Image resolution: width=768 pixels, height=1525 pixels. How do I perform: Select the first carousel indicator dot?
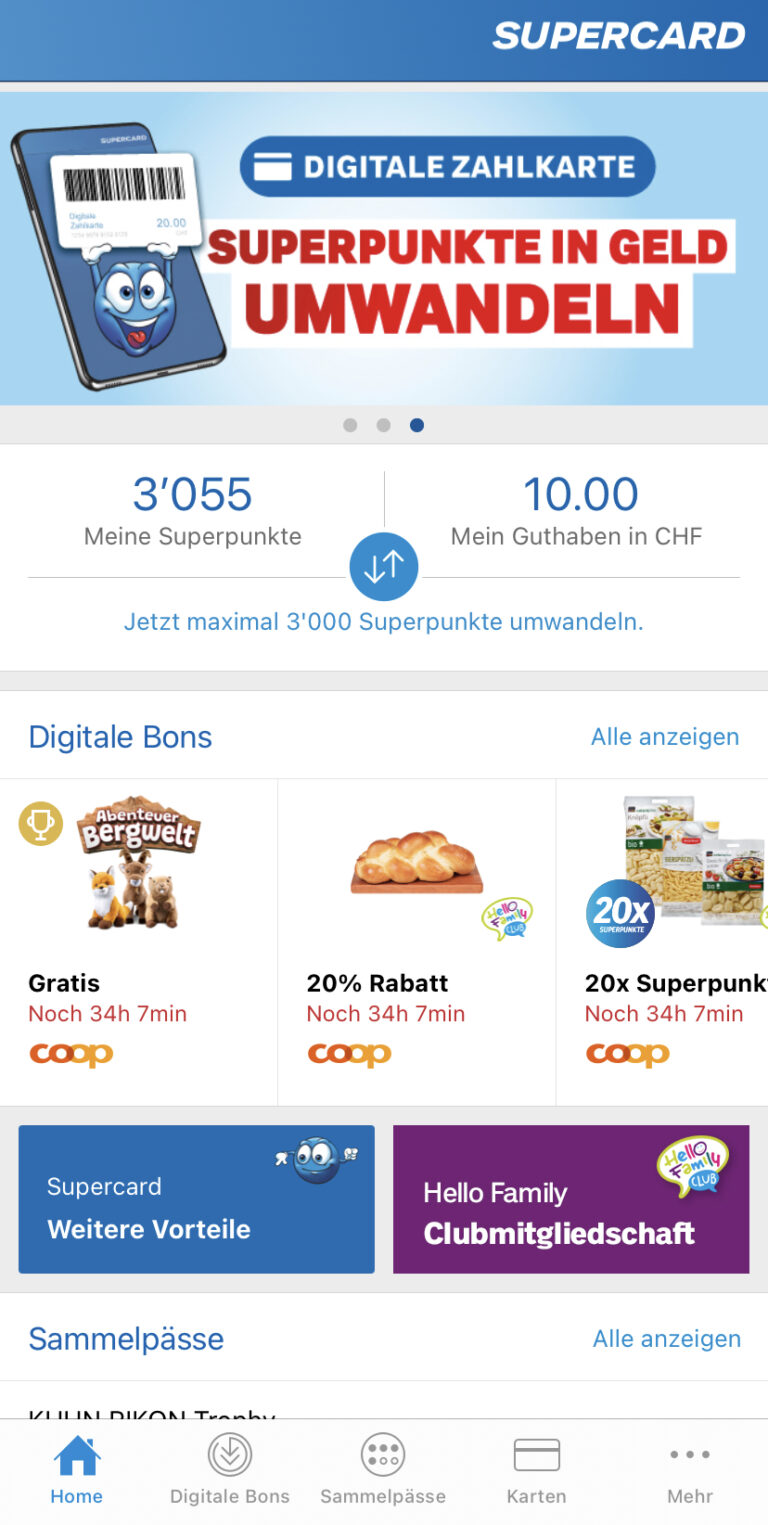pyautogui.click(x=351, y=425)
